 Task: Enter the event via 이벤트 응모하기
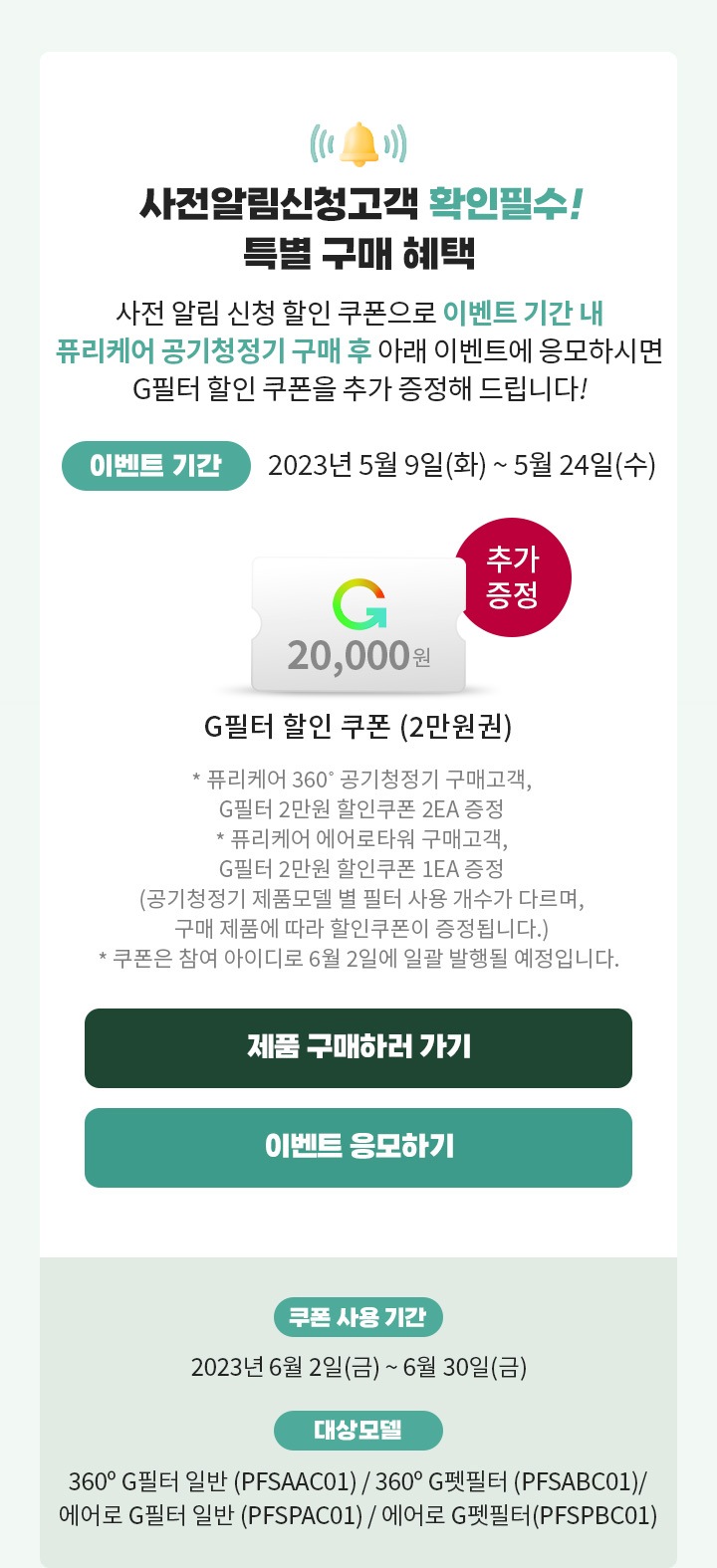click(x=358, y=1148)
